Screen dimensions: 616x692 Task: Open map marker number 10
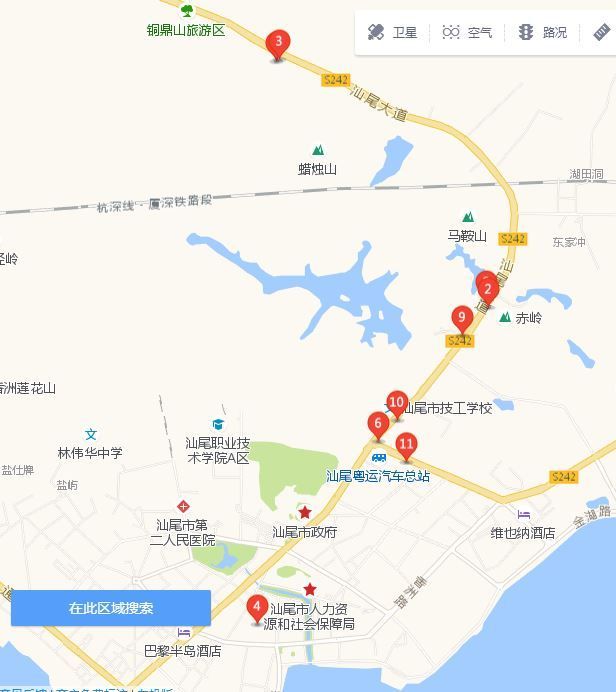click(x=396, y=403)
